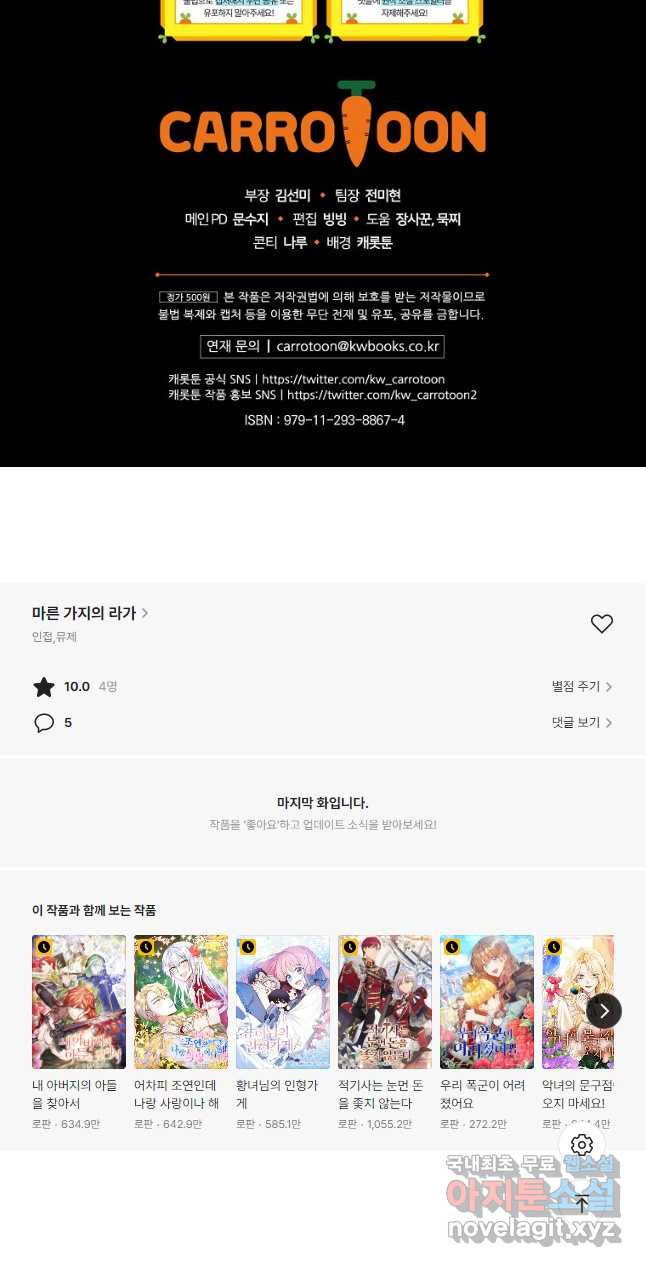
Task: Jump back to the top of the page
Action: point(582,1204)
